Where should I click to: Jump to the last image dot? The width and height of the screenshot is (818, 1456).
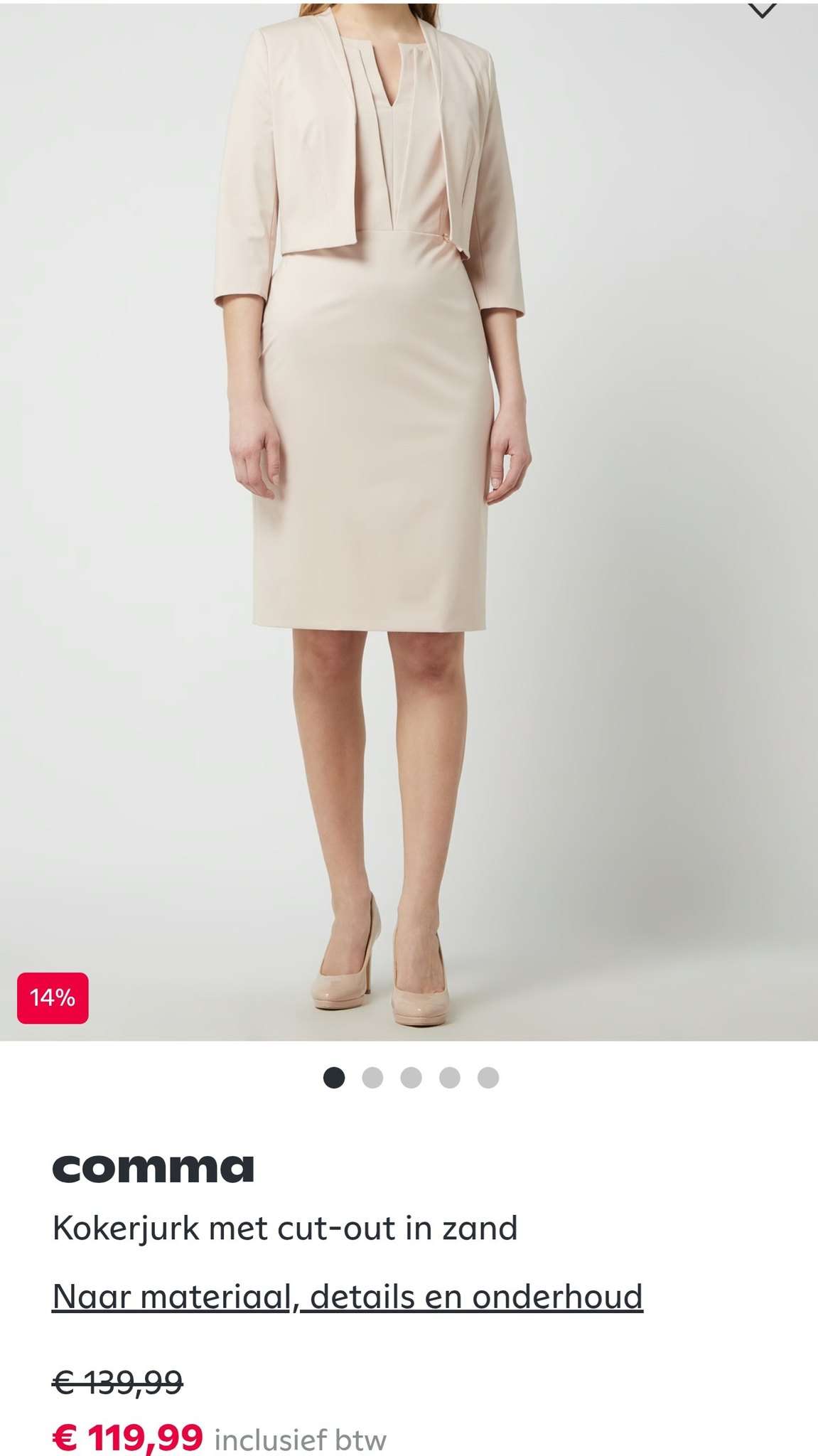click(x=488, y=1078)
